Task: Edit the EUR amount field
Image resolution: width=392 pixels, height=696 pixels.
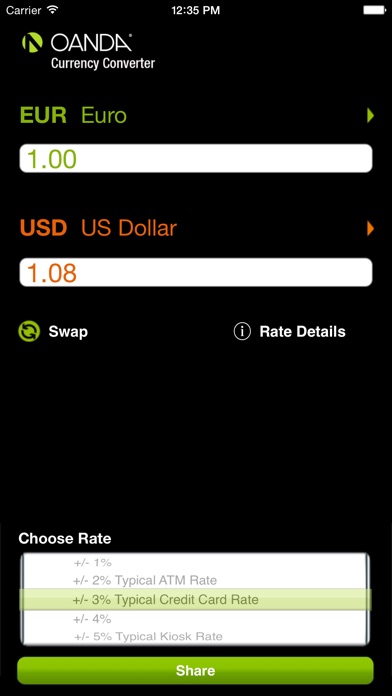Action: tap(196, 158)
